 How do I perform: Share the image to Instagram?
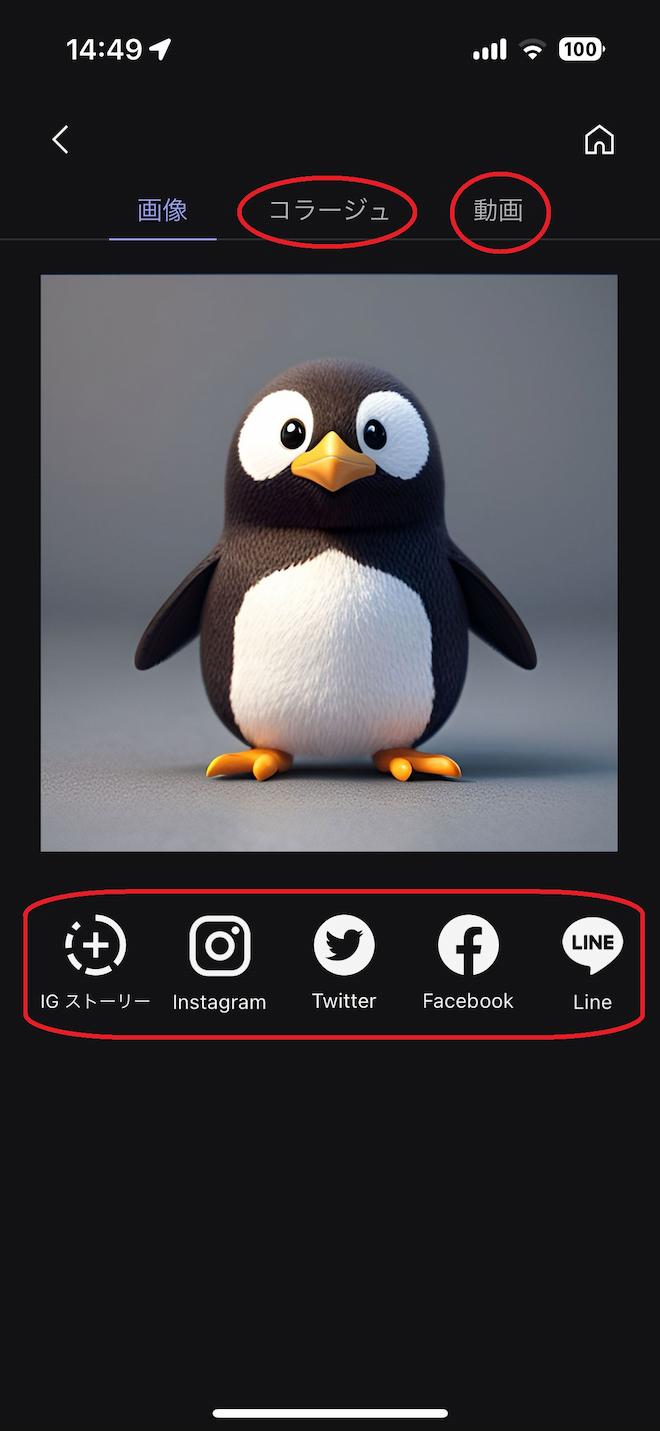[x=219, y=960]
